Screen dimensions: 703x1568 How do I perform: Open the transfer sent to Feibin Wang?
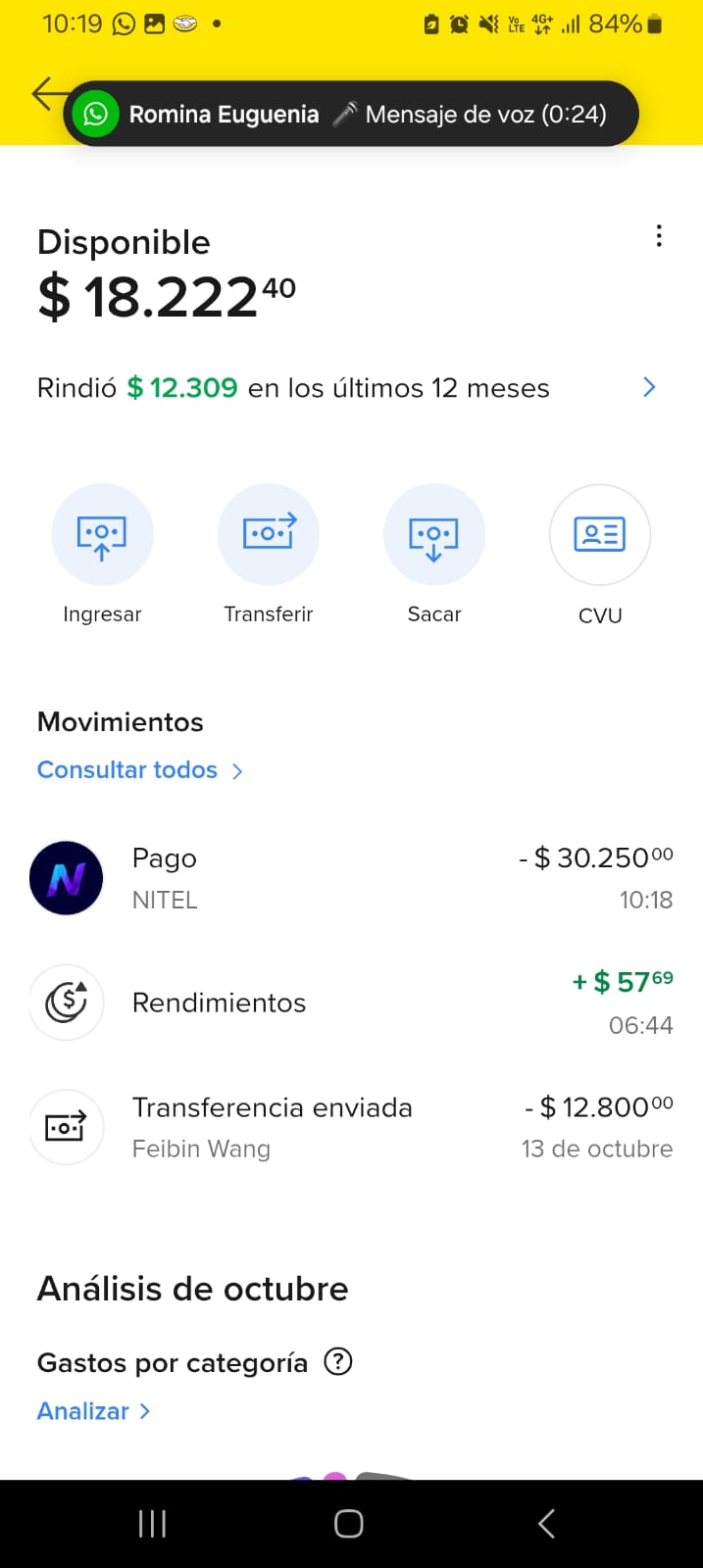pyautogui.click(x=351, y=1127)
